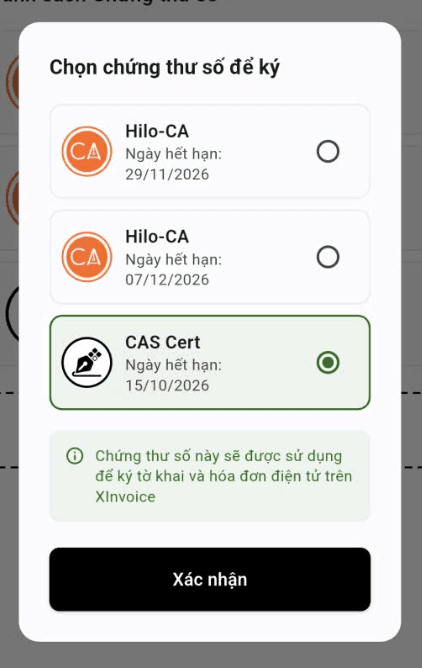Choose the CAS Cert certificate
Image resolution: width=422 pixels, height=668 pixels.
[x=210, y=363]
